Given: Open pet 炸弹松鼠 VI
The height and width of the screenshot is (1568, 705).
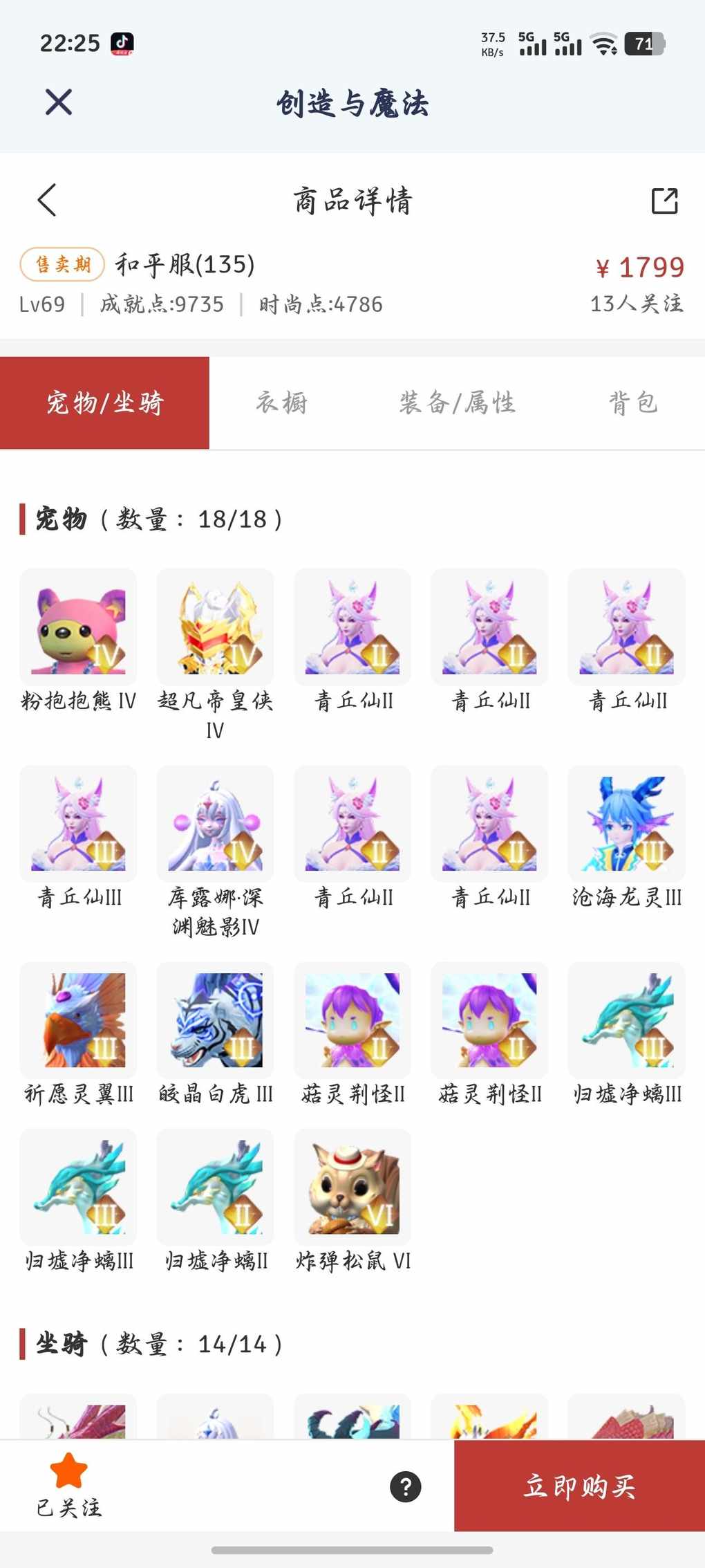Looking at the screenshot, I should click(352, 1187).
